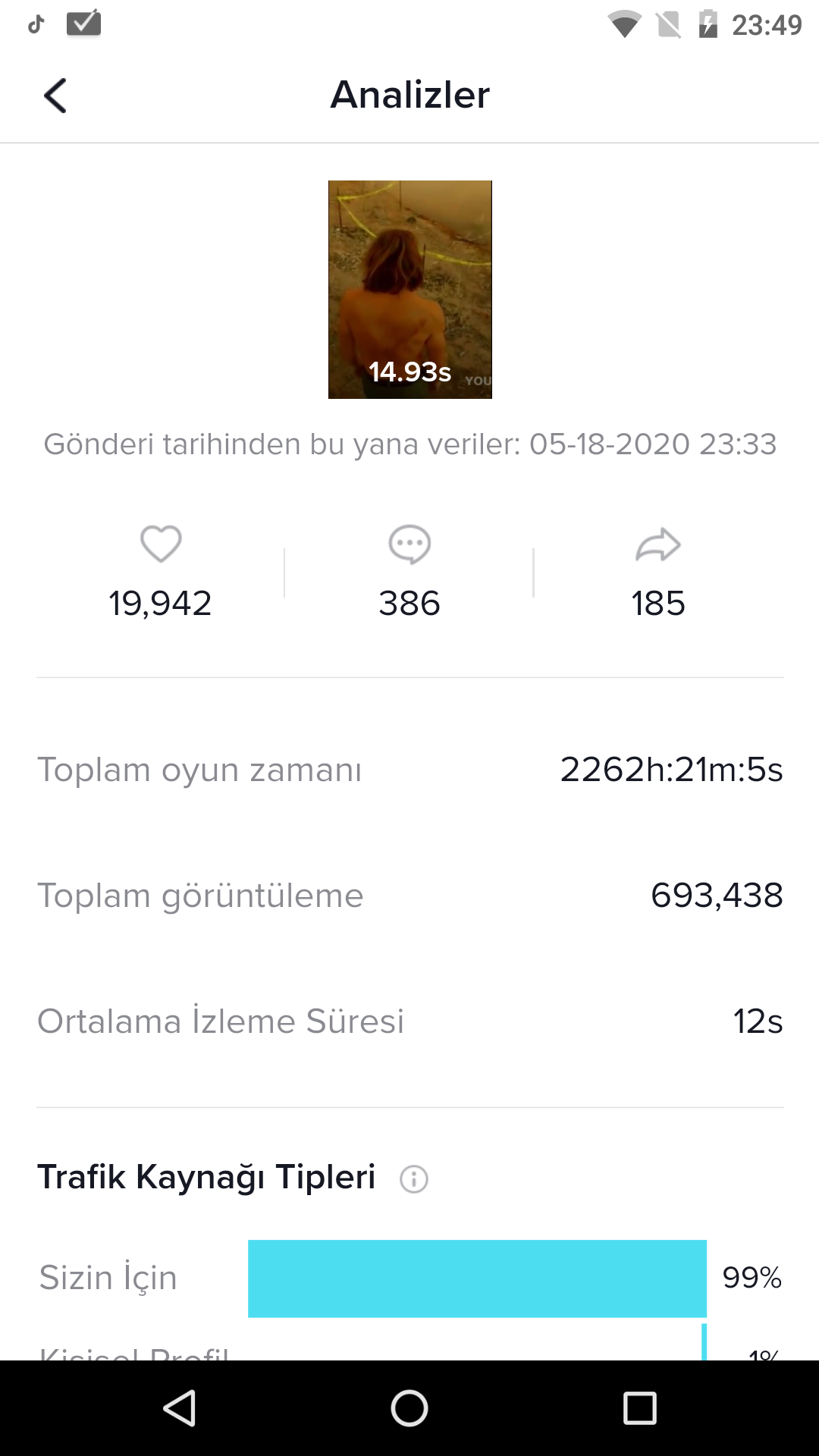Open the recent apps overview
The image size is (819, 1456).
click(639, 1408)
